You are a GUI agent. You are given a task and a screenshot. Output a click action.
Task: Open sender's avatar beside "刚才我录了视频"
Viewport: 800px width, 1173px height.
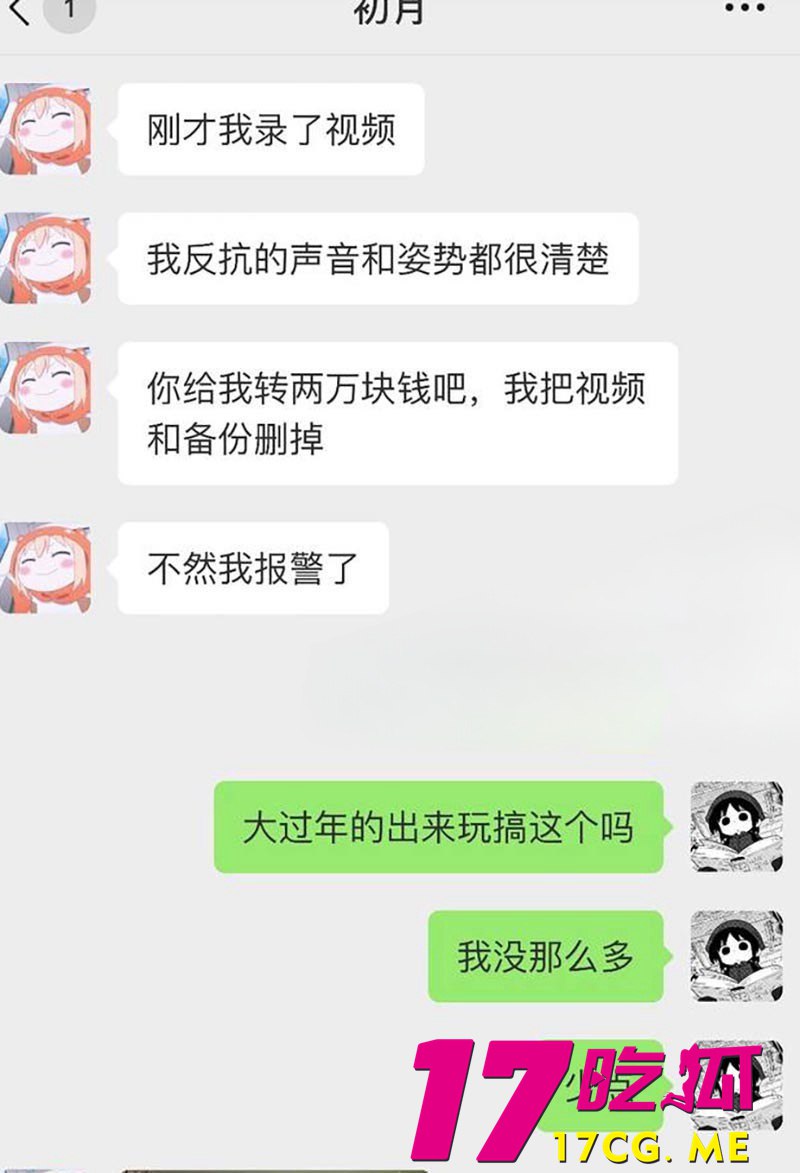click(x=46, y=129)
